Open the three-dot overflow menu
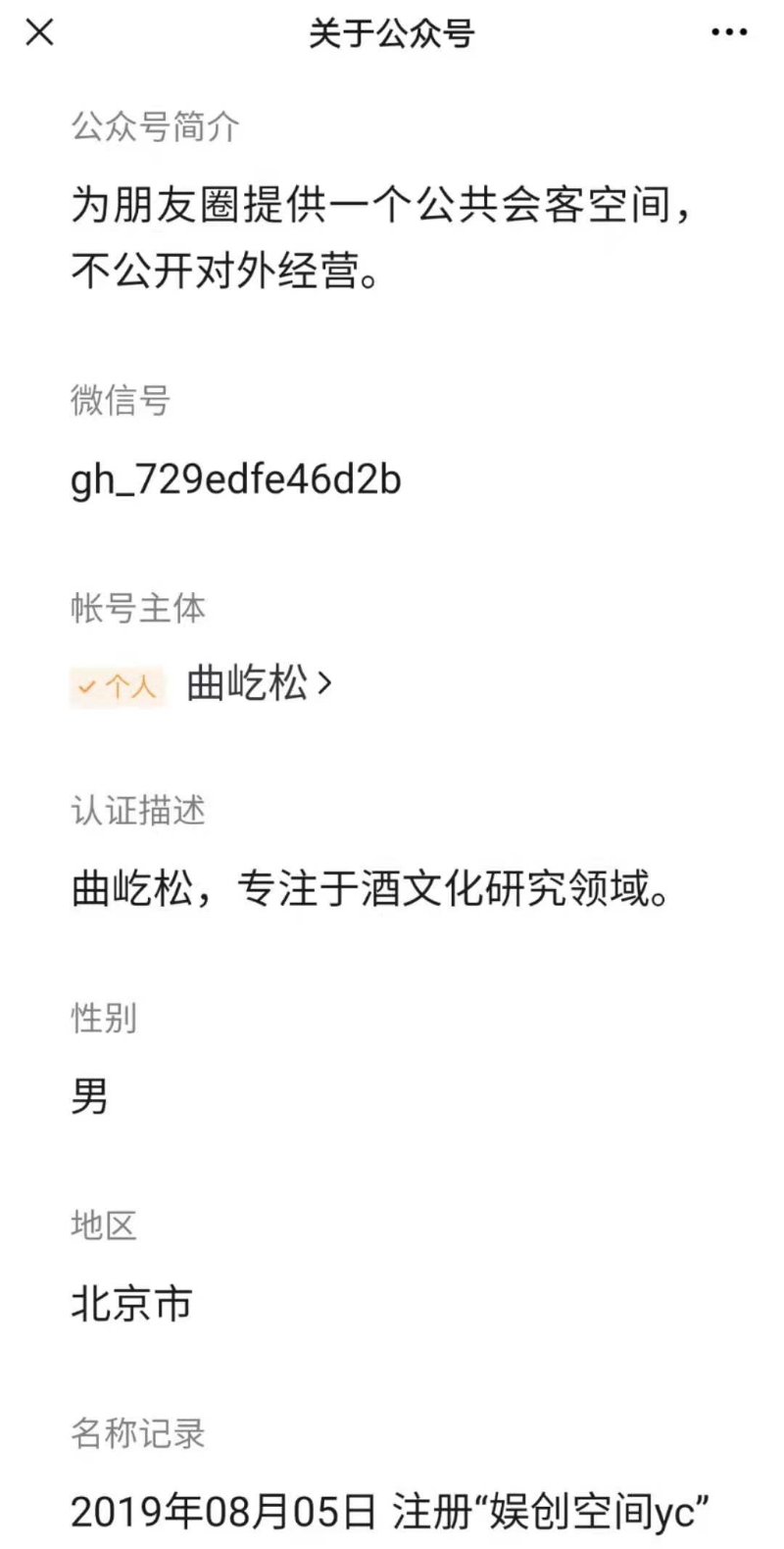This screenshot has width=784, height=1549. [x=729, y=33]
